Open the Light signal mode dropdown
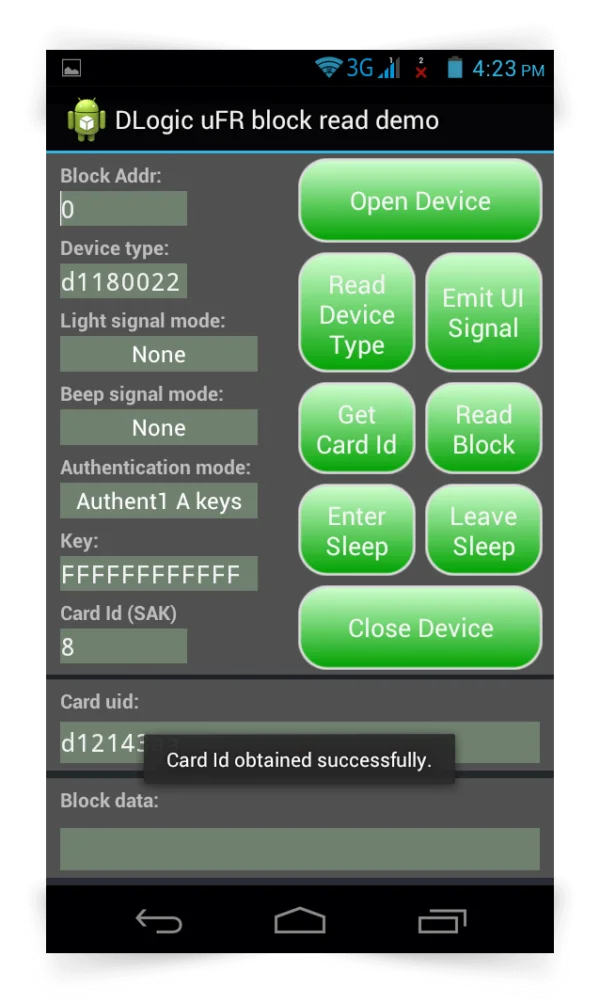The image size is (600, 1003). (x=159, y=354)
